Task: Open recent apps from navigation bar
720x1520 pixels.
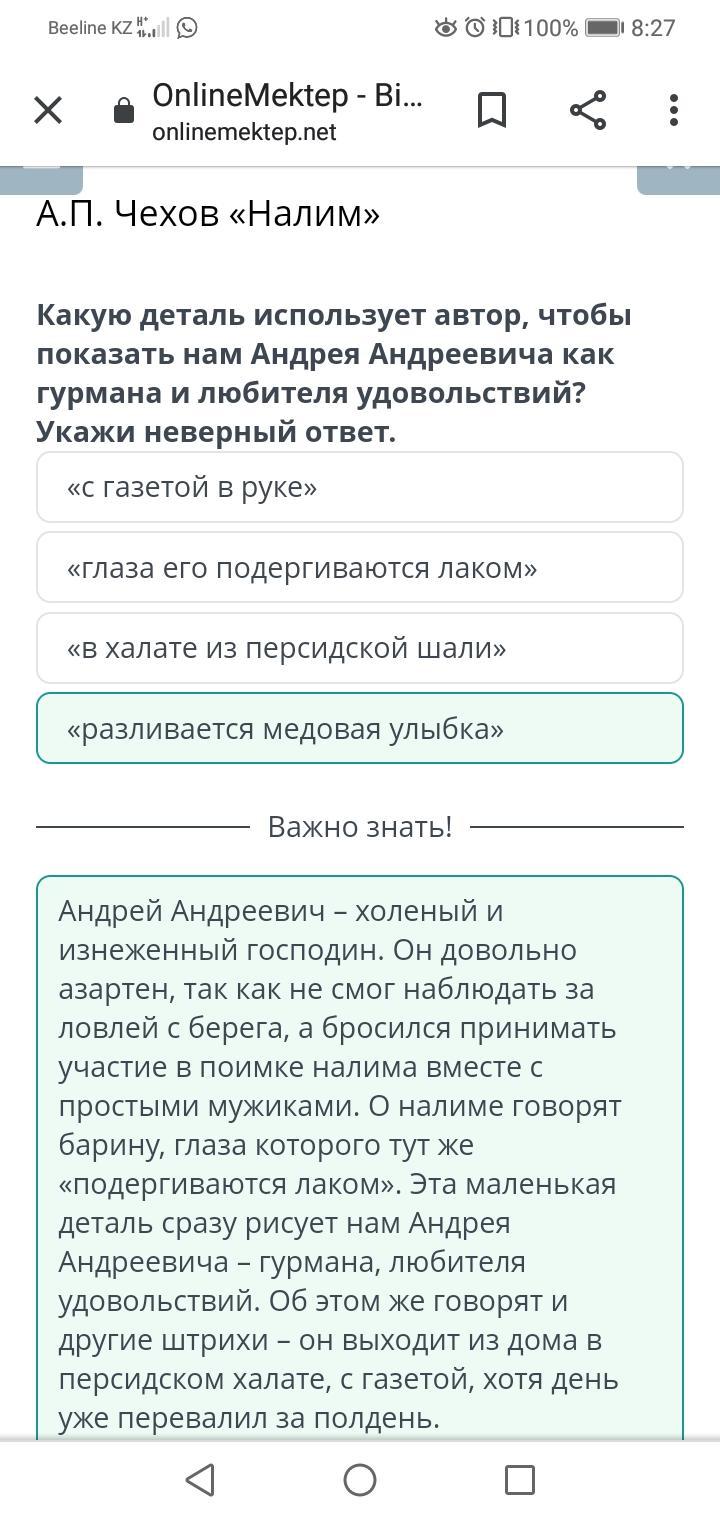Action: pyautogui.click(x=519, y=1479)
